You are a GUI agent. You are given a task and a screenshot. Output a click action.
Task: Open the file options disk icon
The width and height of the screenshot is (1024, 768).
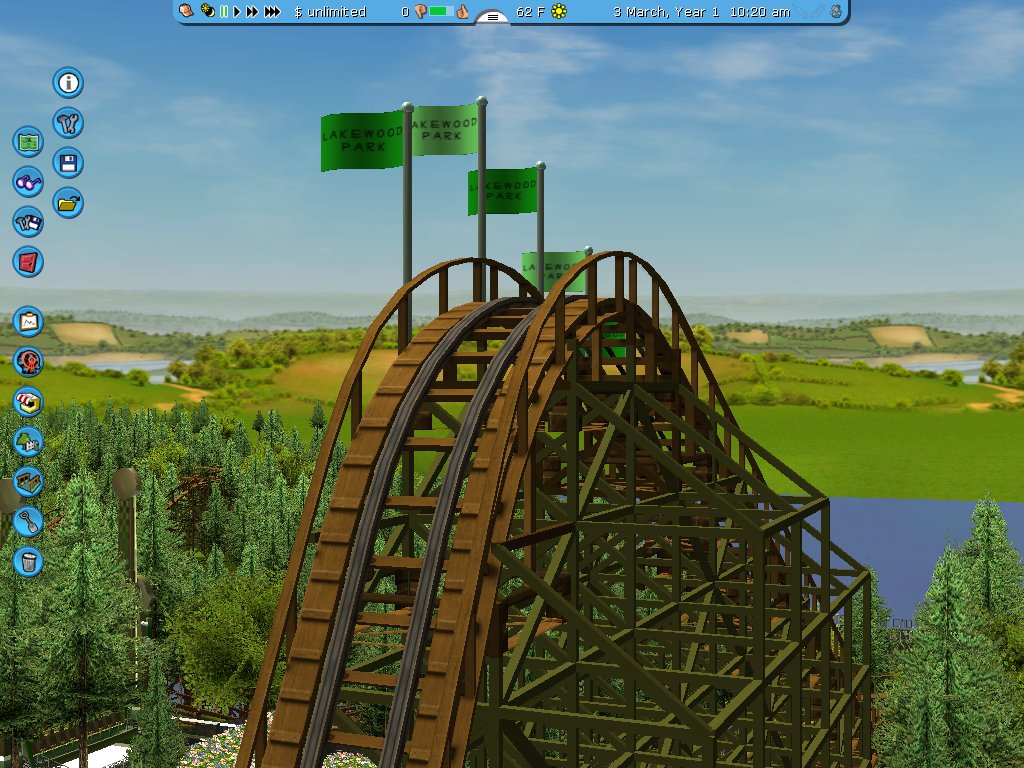pos(28,222)
